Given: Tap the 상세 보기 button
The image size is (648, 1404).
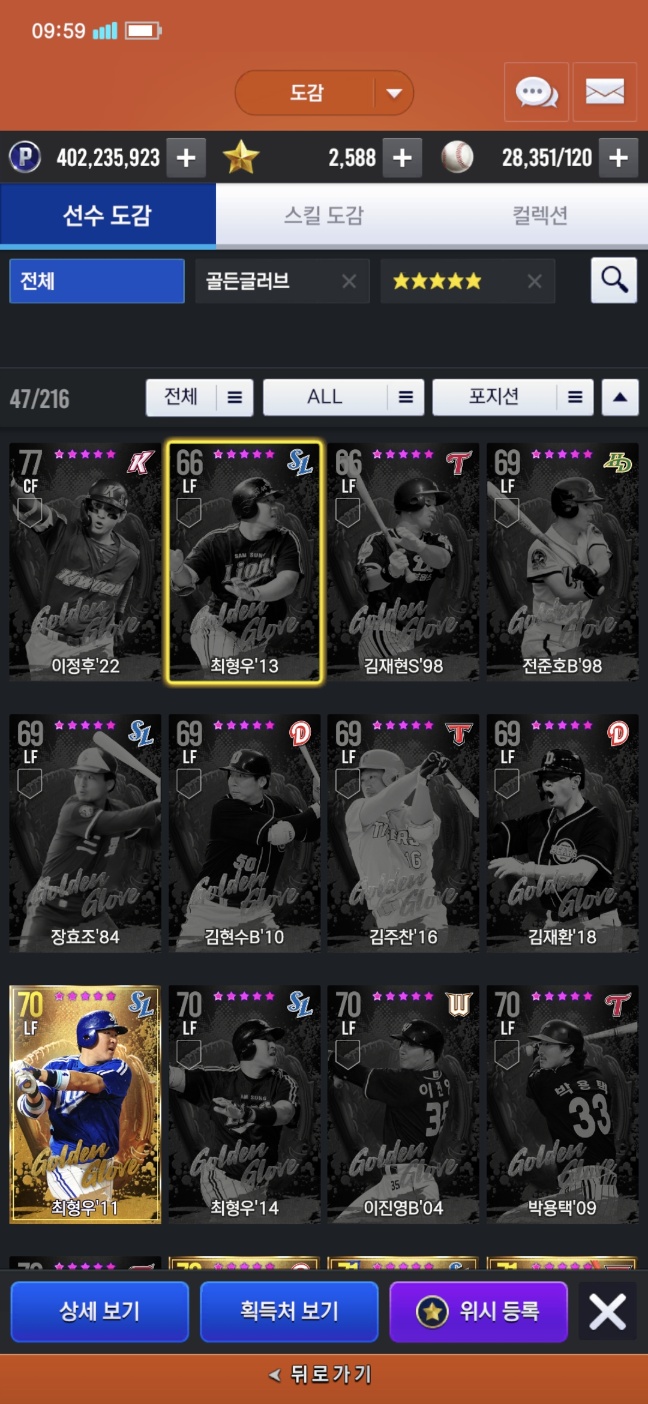Looking at the screenshot, I should click(99, 1311).
